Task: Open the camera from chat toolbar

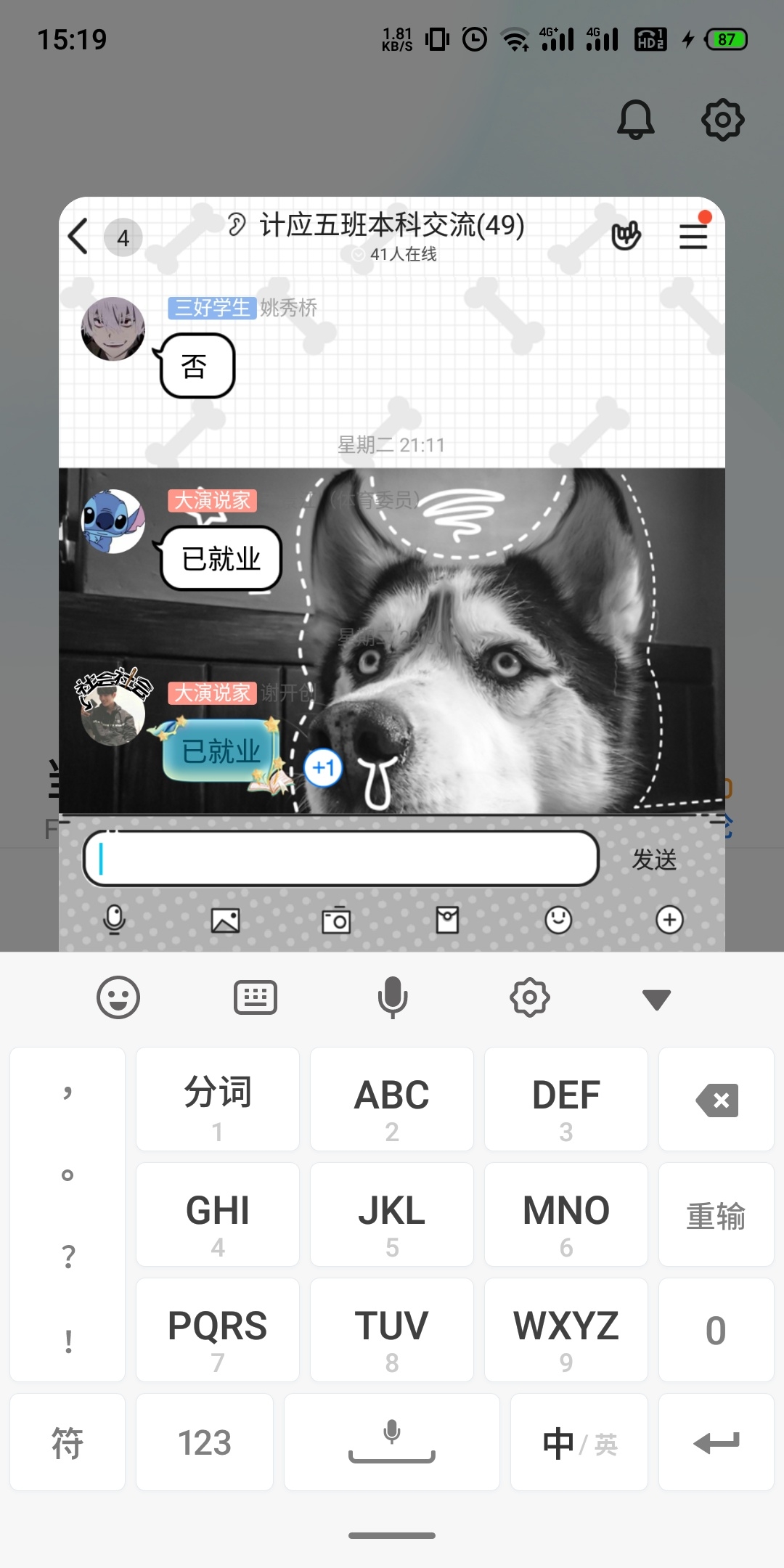Action: coord(336,920)
